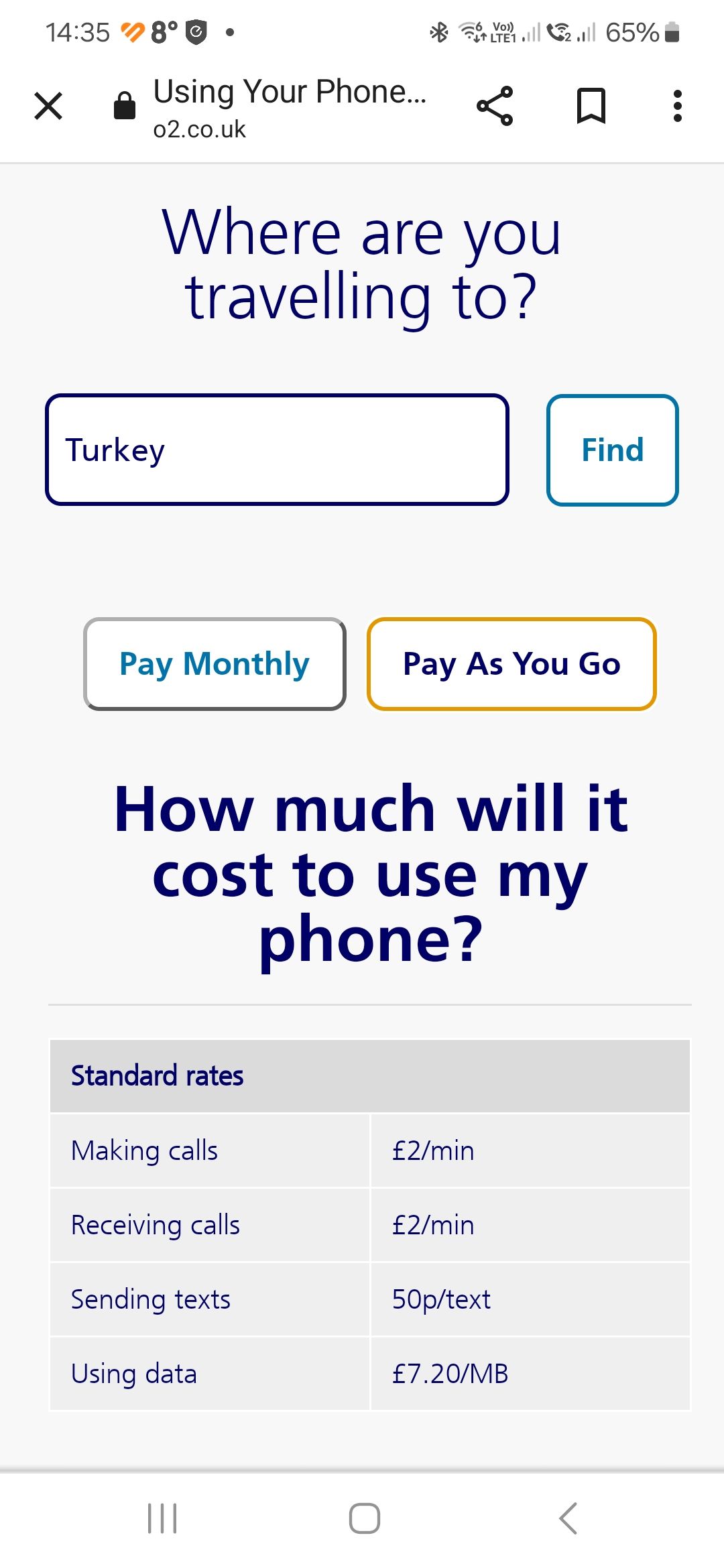
Task: Select the Pay As You Go tariff option
Action: coord(511,663)
